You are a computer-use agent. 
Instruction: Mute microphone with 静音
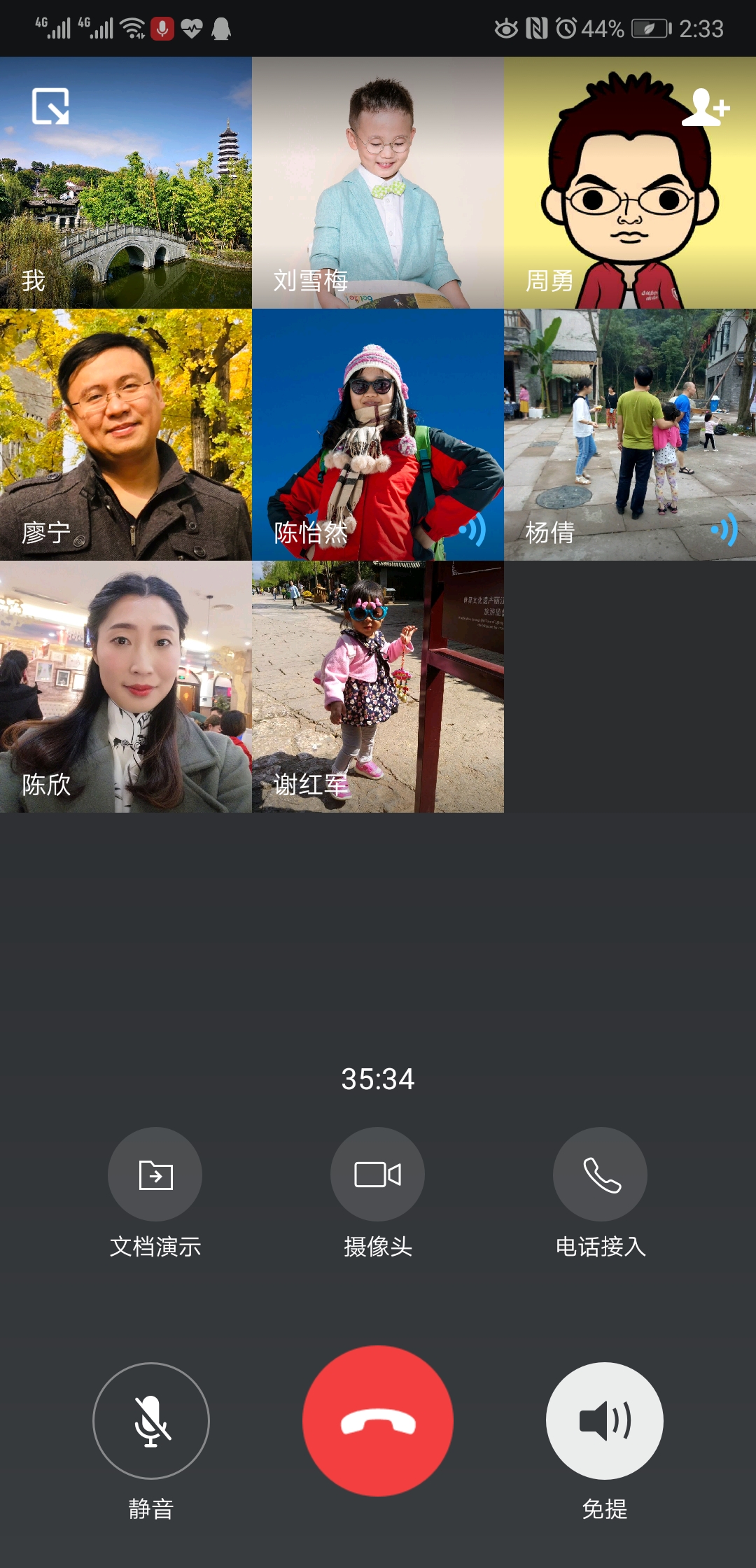pyautogui.click(x=151, y=1420)
